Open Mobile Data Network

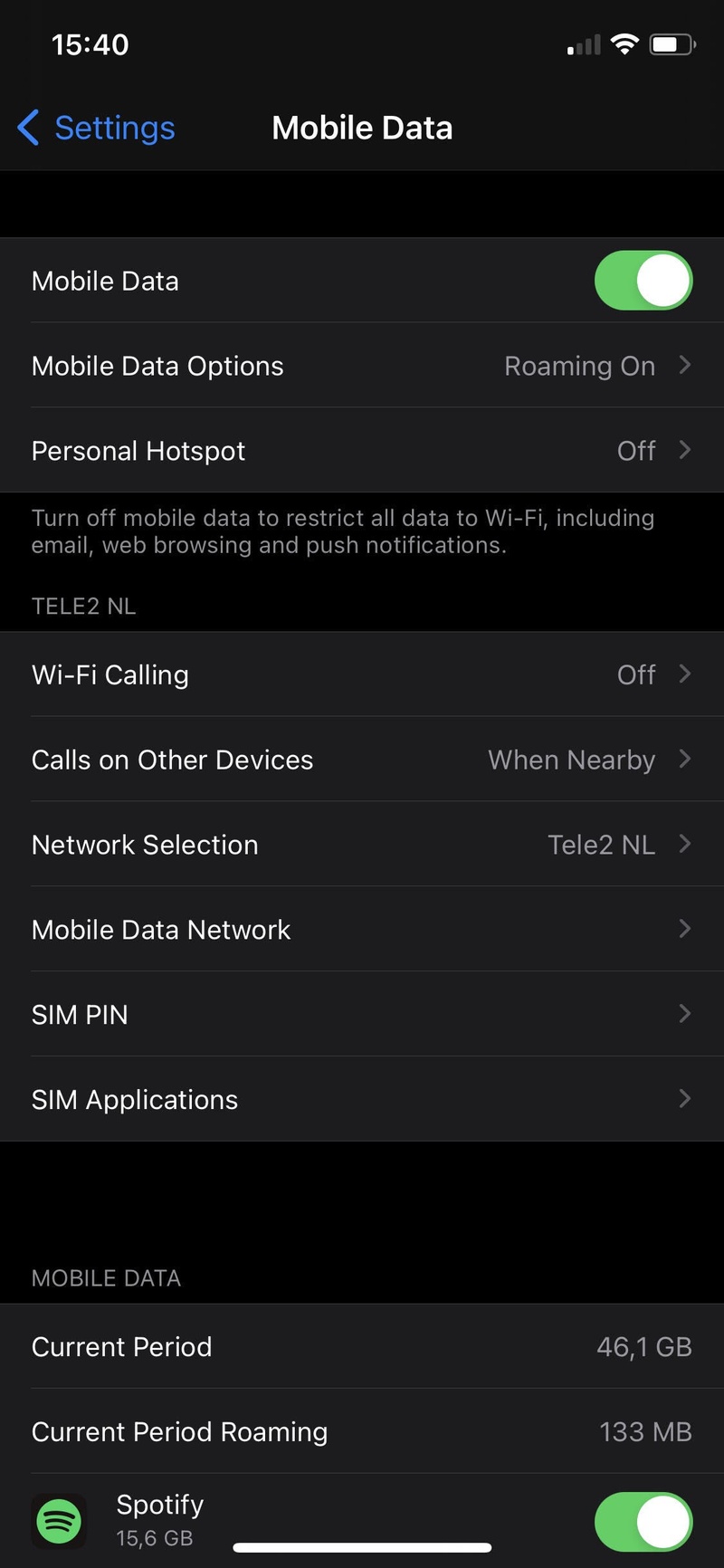362,930
